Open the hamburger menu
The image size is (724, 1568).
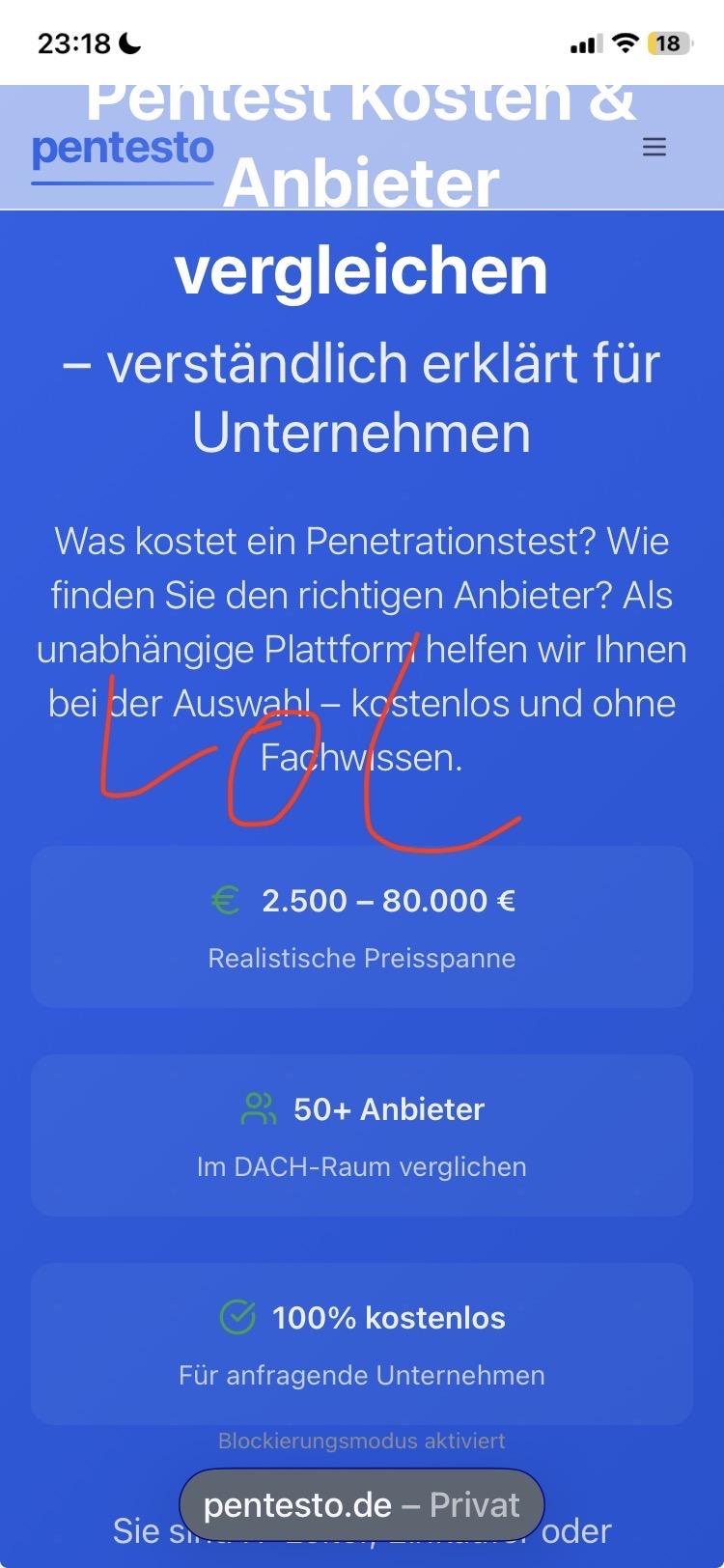click(x=654, y=147)
